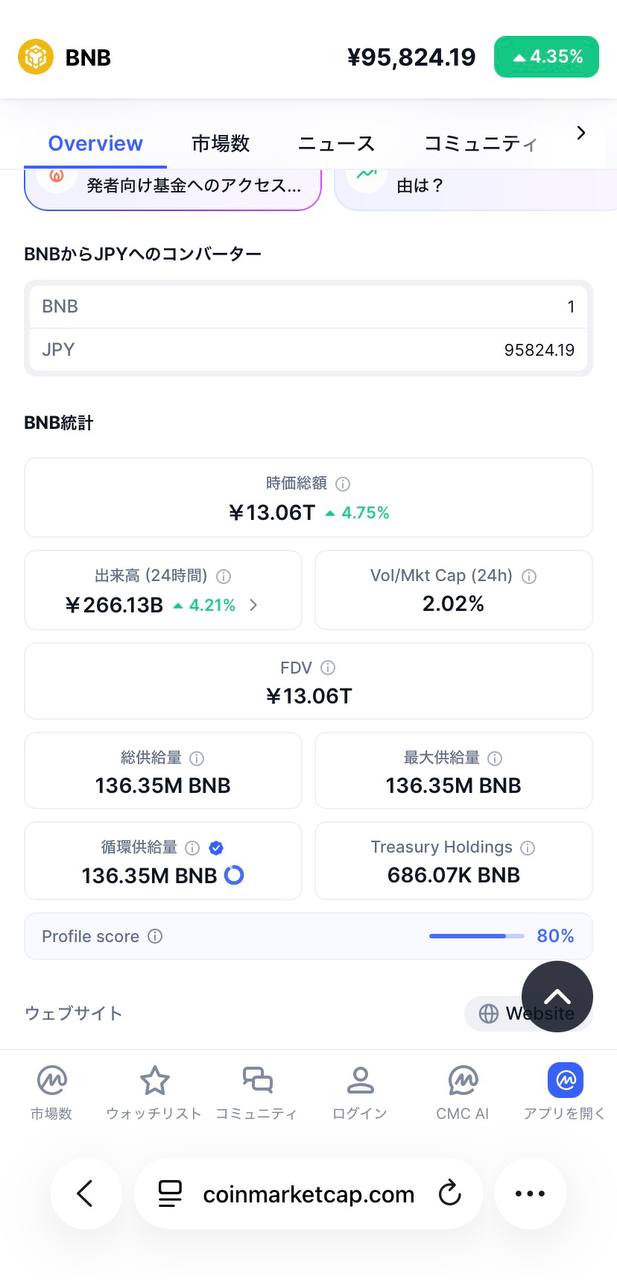Reload the coinmarketcap.com page
Image resolution: width=617 pixels, height=1280 pixels.
pyautogui.click(x=450, y=1193)
